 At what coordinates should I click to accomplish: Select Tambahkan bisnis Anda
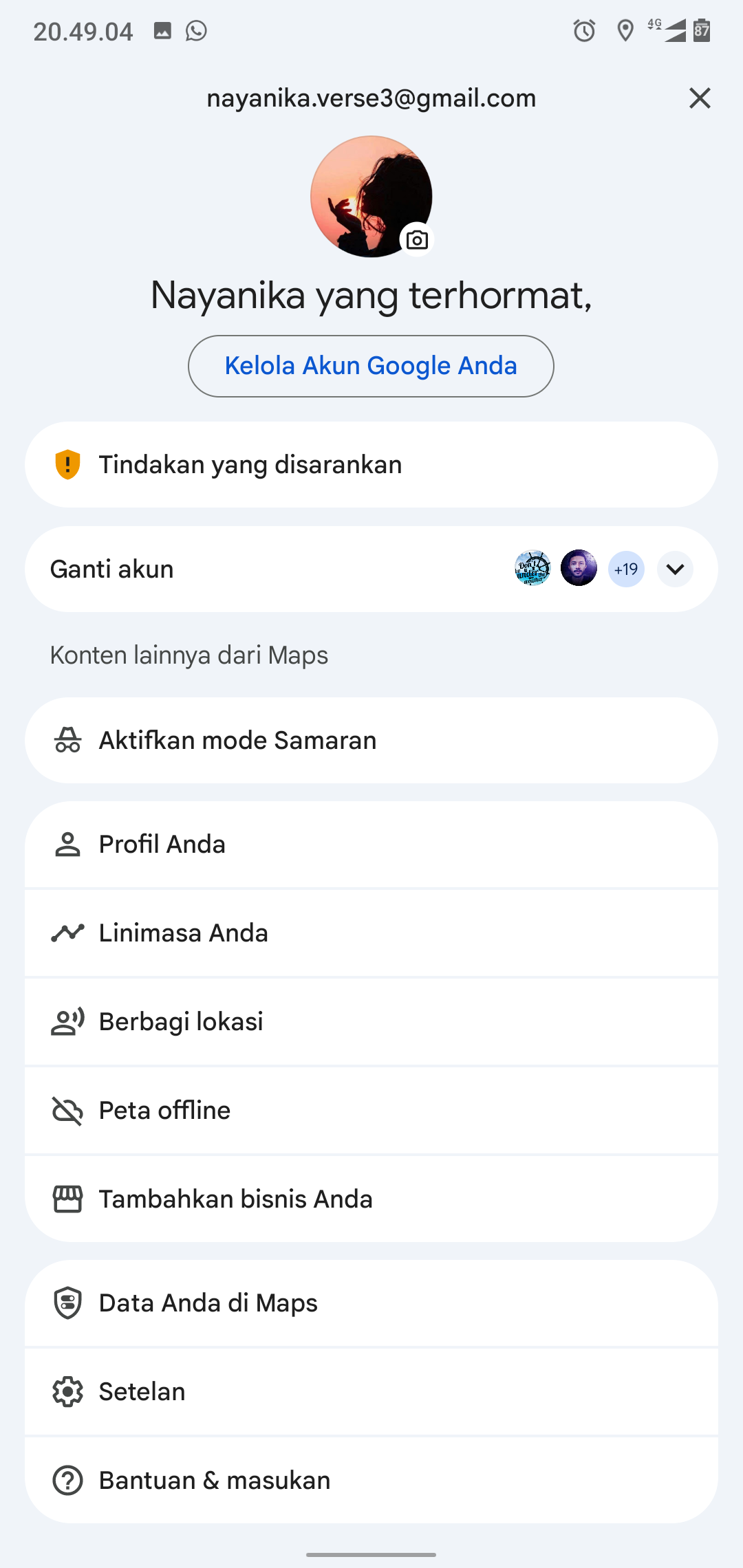click(x=371, y=1199)
